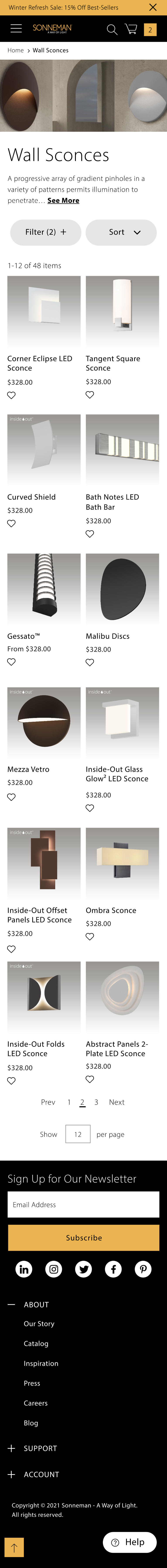The image size is (167, 1568).
Task: Open the Sort dropdown
Action: (x=121, y=232)
